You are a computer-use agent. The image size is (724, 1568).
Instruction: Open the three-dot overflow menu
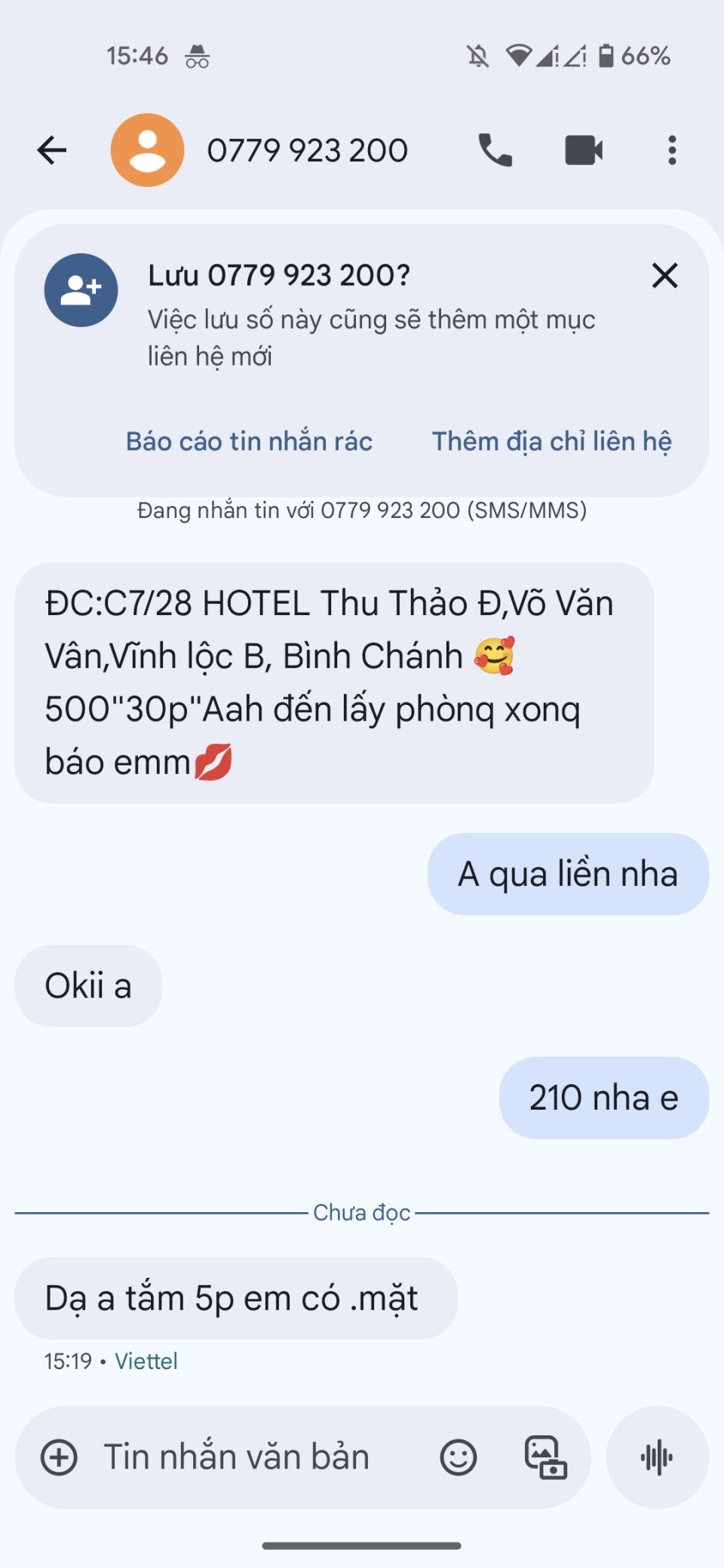pyautogui.click(x=672, y=150)
